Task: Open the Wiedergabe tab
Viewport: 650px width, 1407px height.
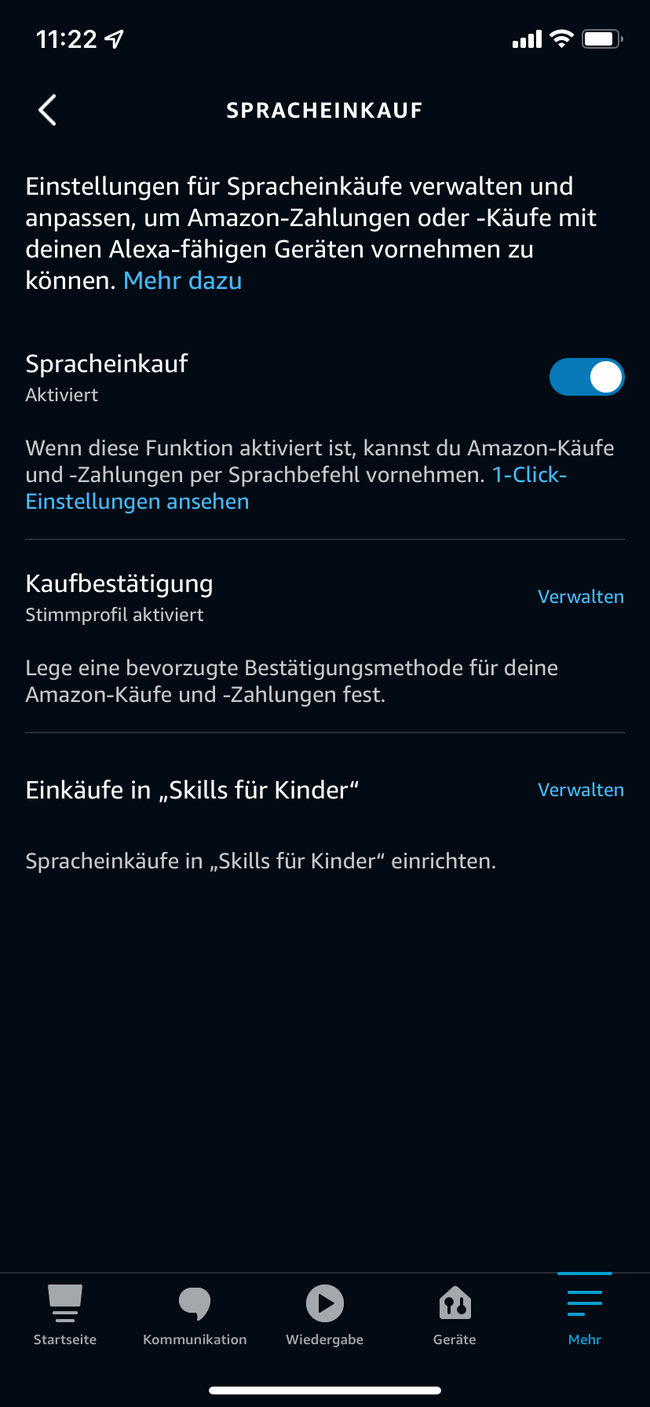Action: click(x=325, y=1316)
